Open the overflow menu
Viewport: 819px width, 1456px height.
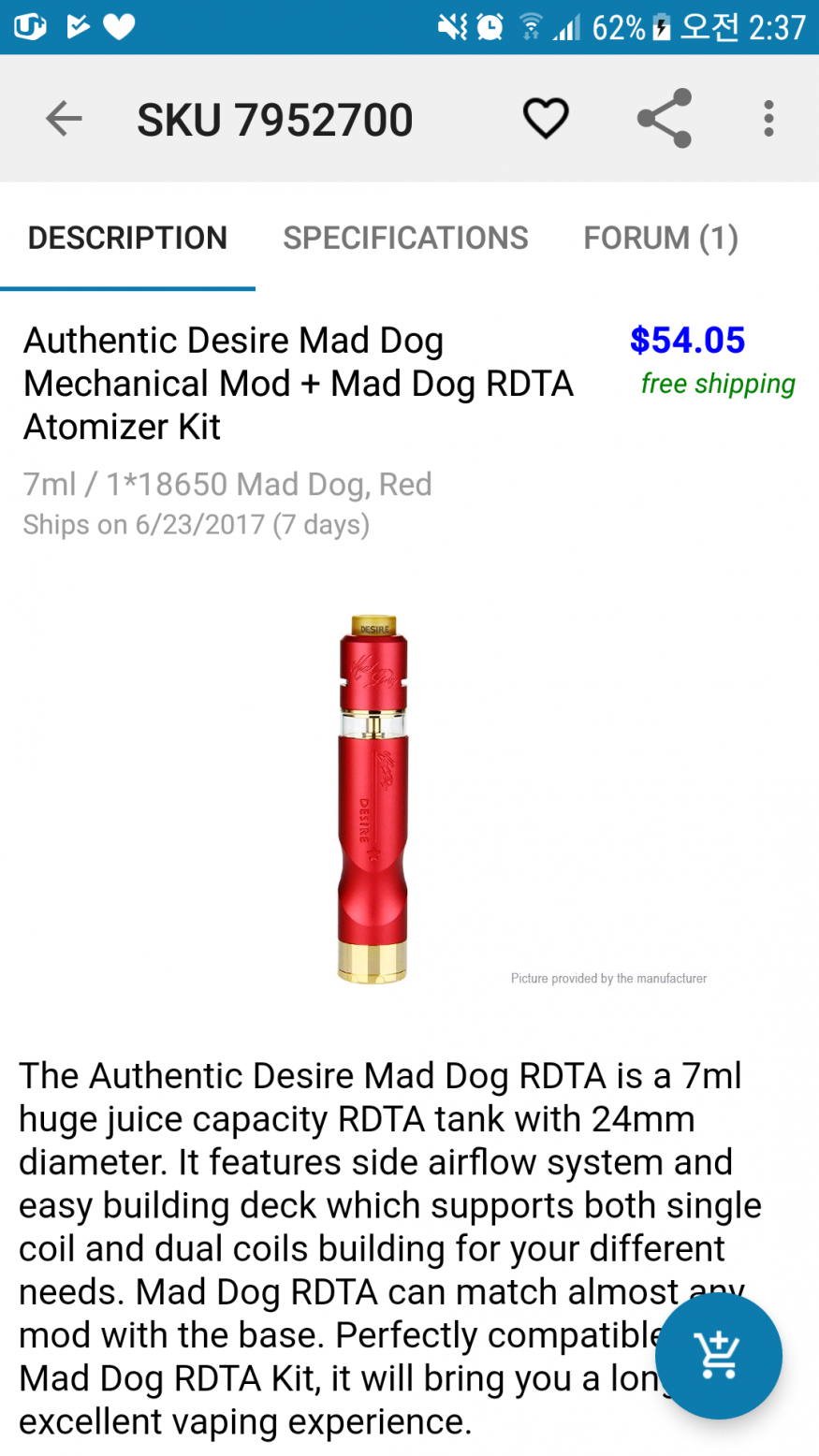(x=768, y=119)
